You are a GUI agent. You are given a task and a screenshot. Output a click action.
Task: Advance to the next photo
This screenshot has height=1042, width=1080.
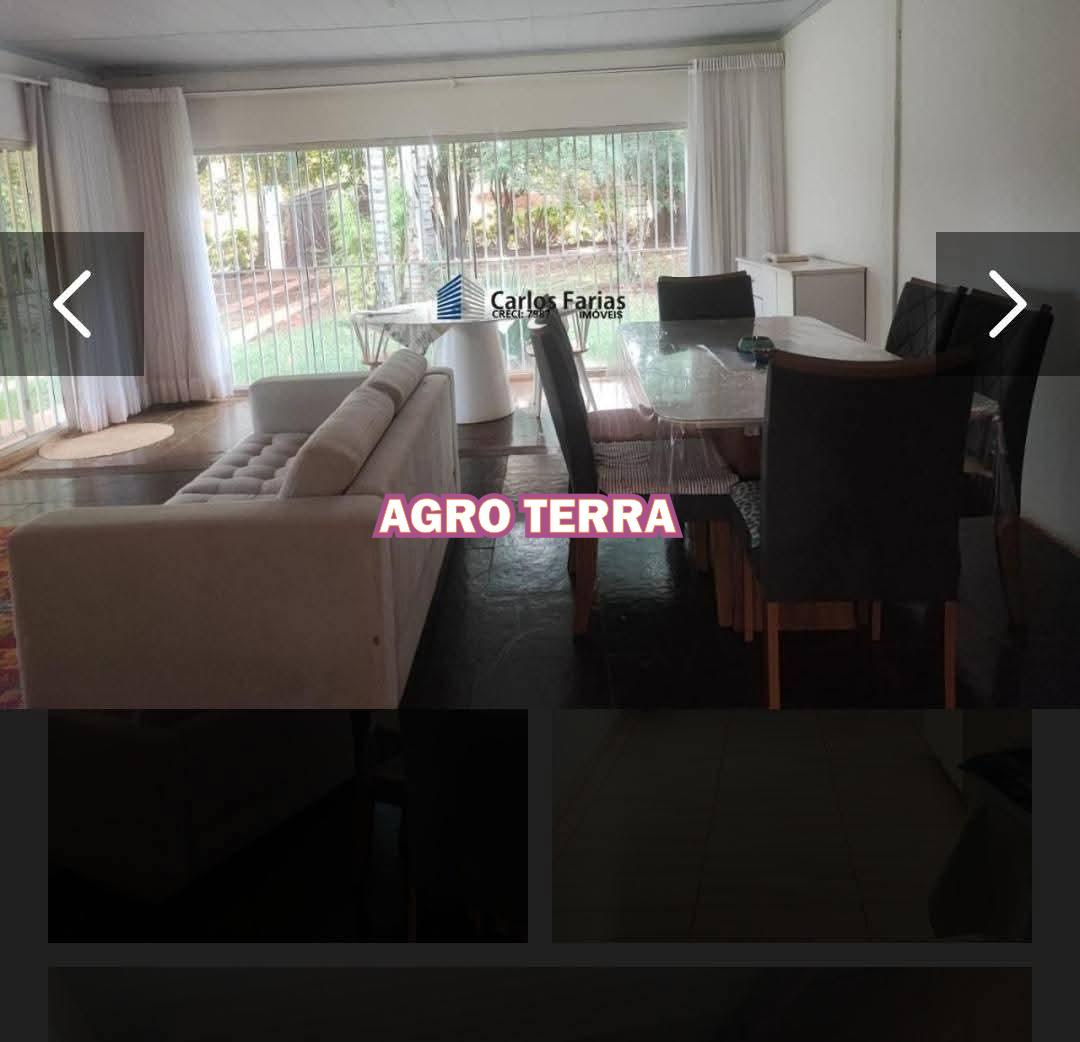click(x=1007, y=304)
